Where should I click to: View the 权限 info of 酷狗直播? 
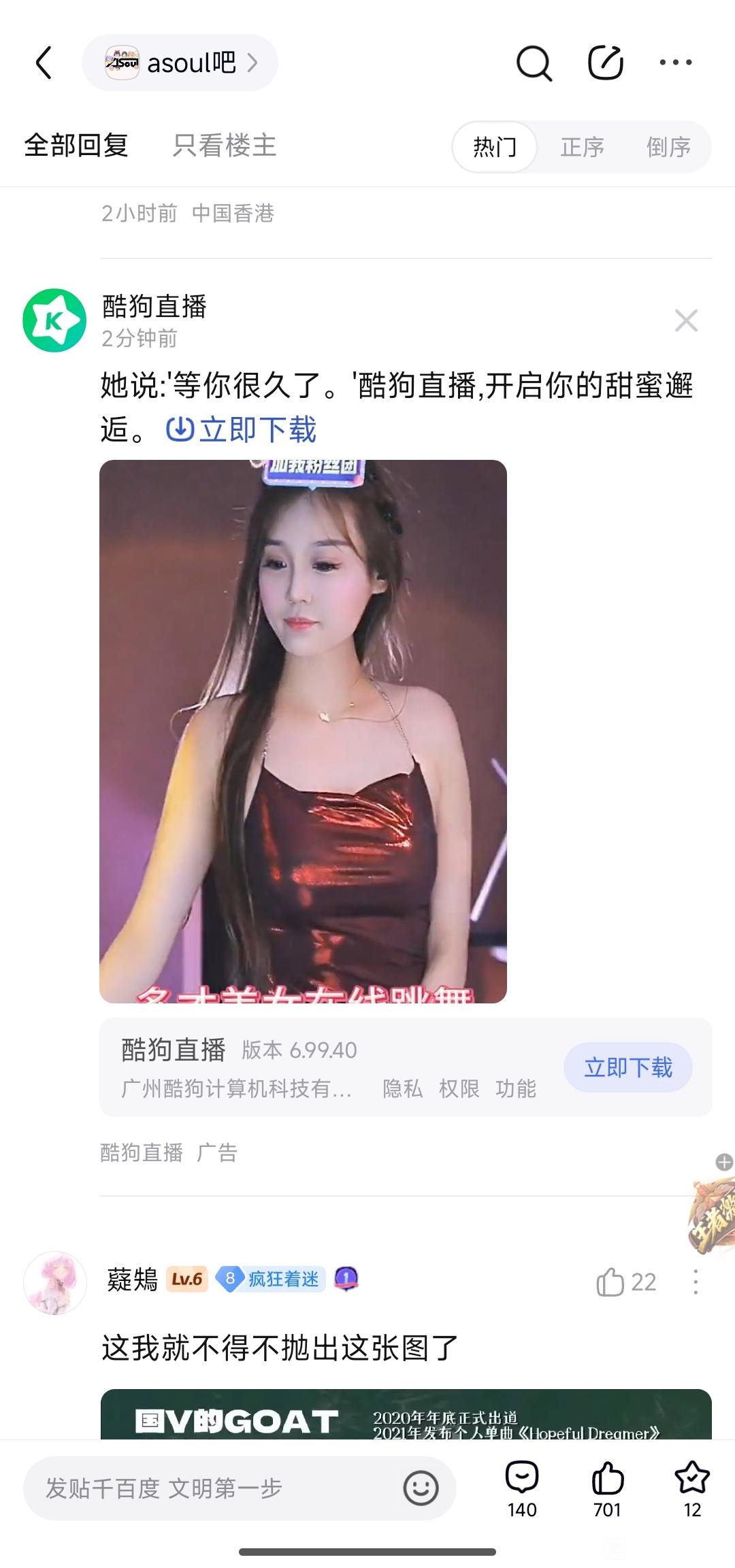click(459, 1088)
